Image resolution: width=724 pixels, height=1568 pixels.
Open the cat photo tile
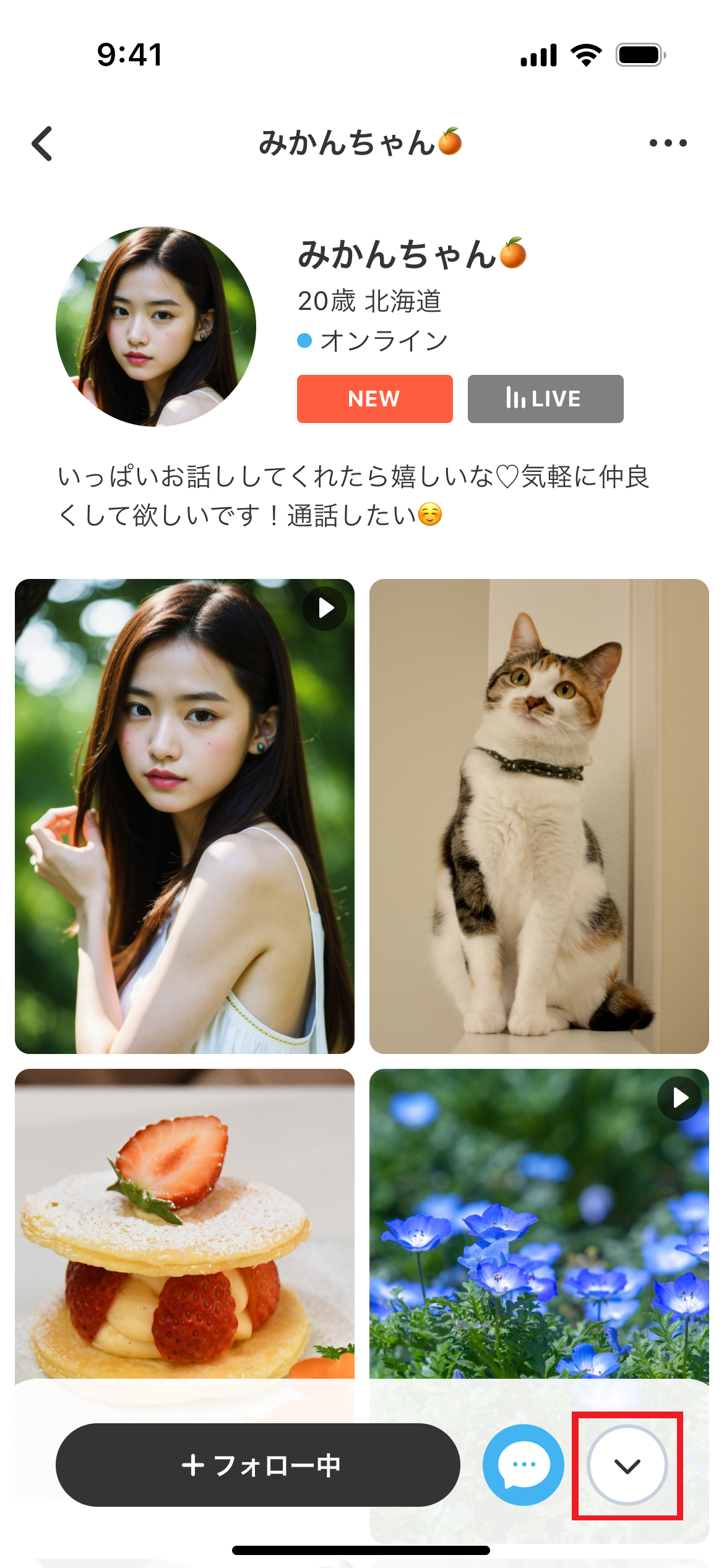[539, 816]
